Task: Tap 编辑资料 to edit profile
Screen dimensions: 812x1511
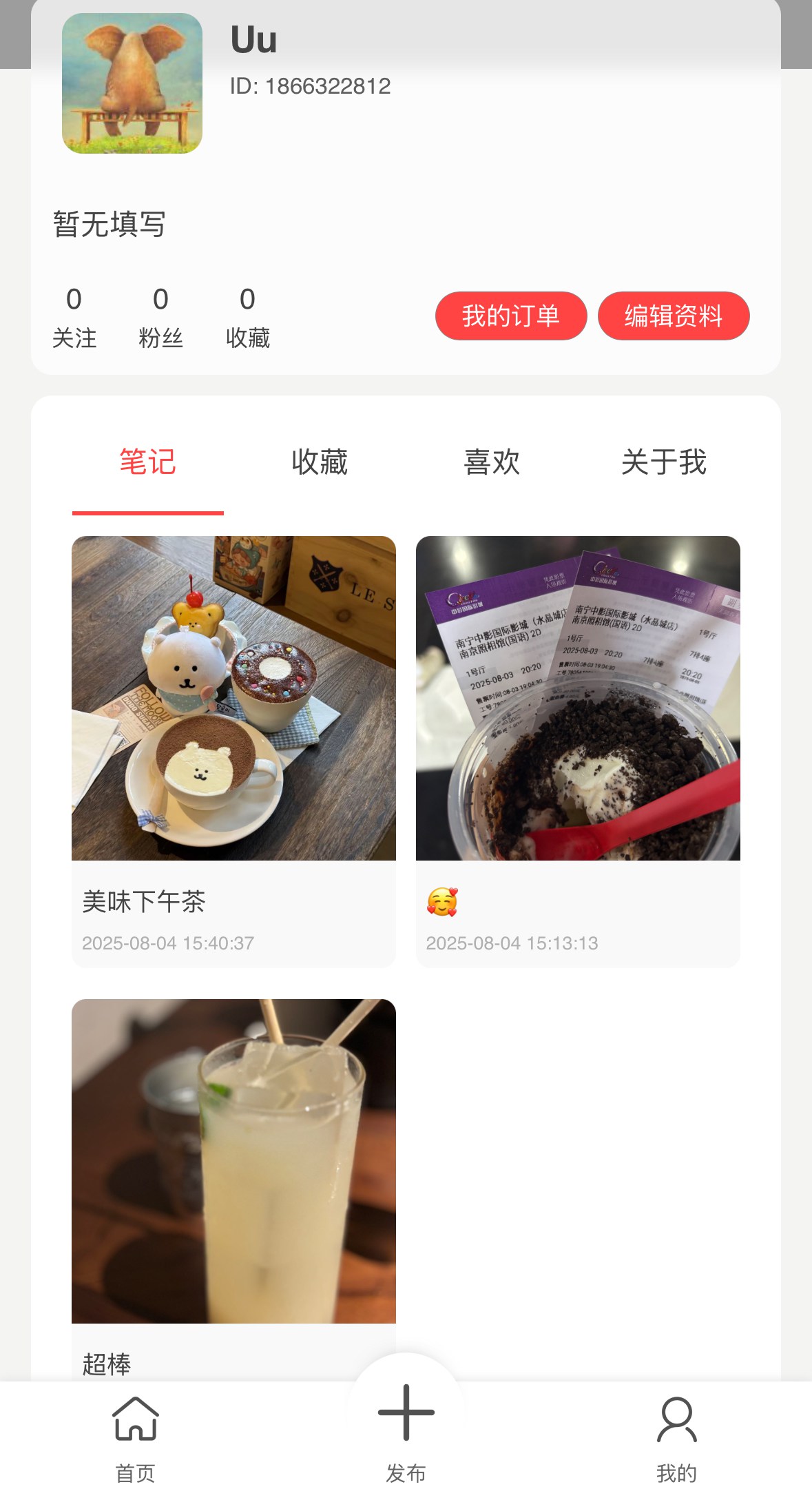Action: tap(674, 316)
